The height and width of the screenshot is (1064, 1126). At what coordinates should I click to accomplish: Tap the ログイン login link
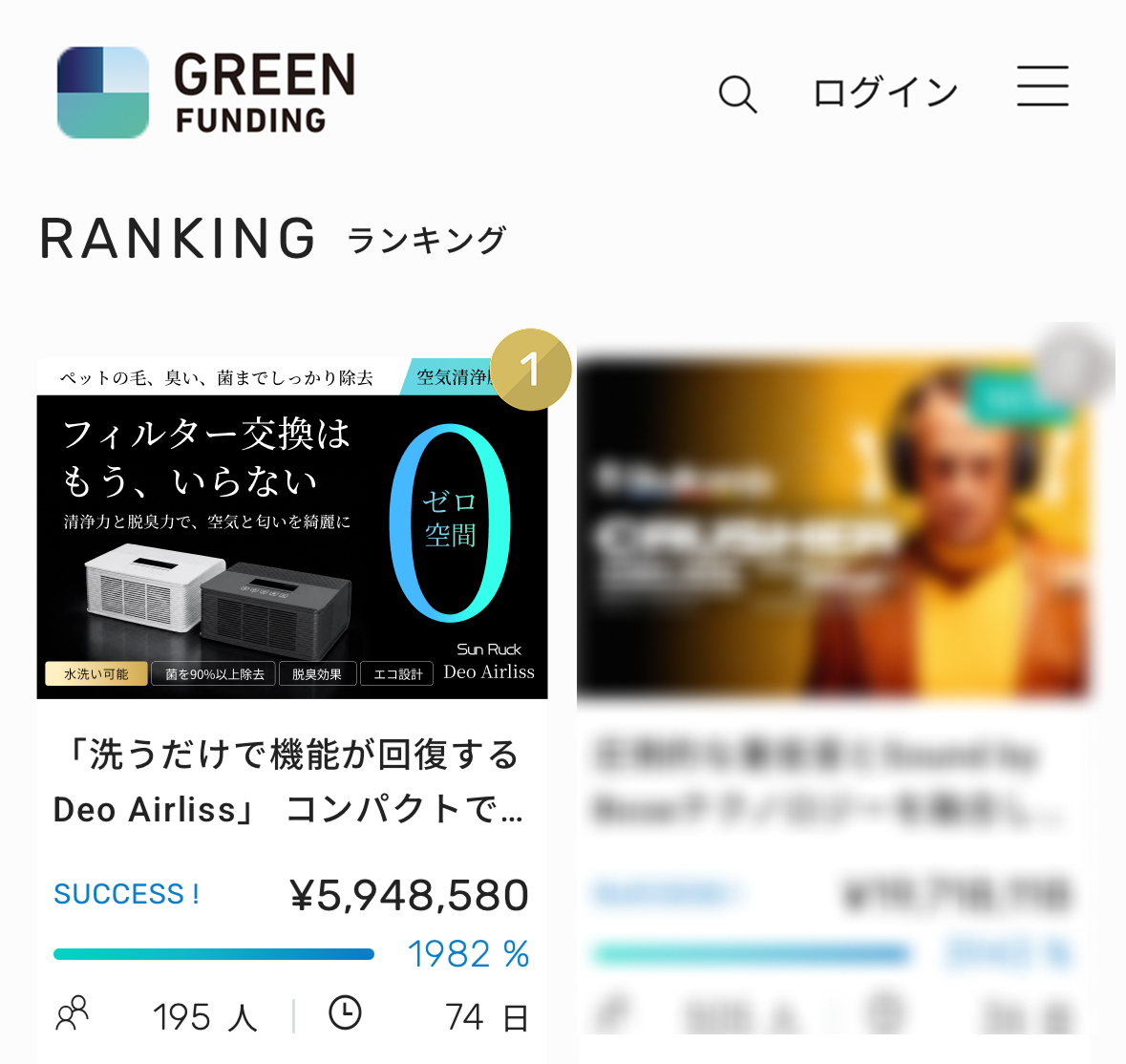click(885, 94)
